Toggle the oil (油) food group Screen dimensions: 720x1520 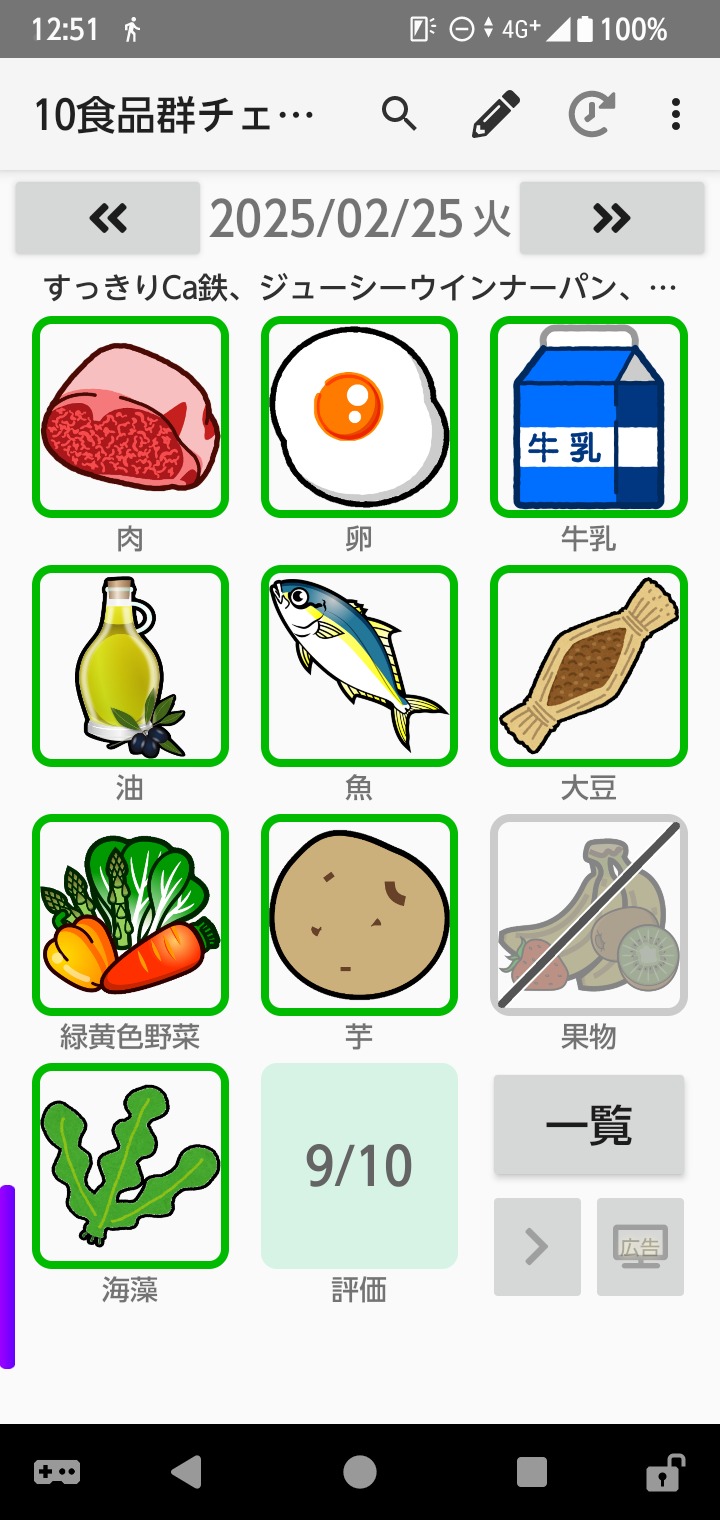tap(131, 666)
